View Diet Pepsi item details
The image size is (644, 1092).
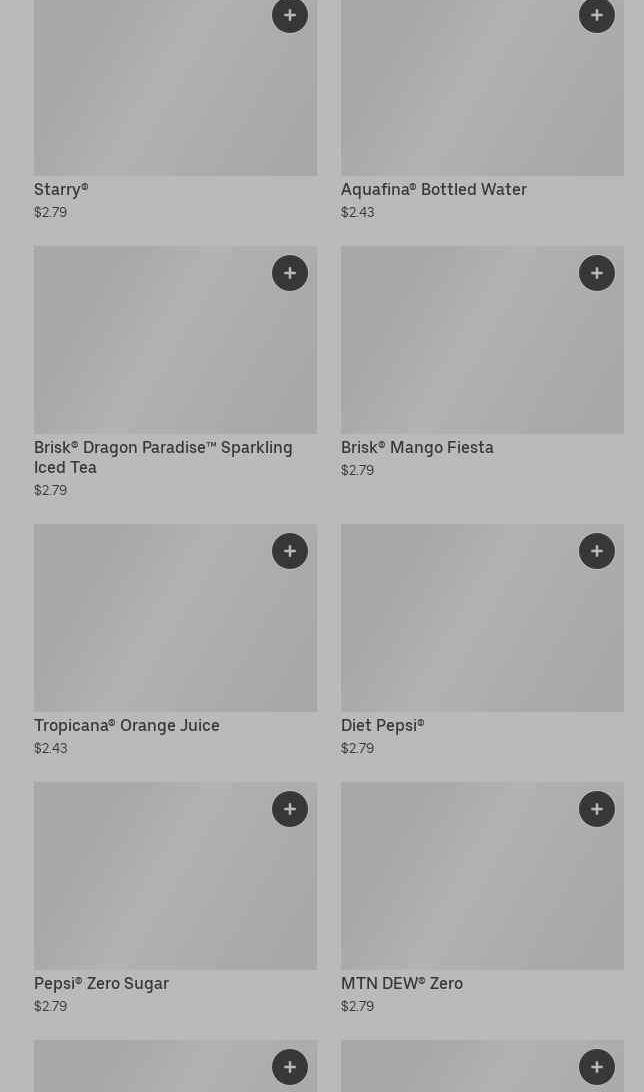click(x=482, y=641)
